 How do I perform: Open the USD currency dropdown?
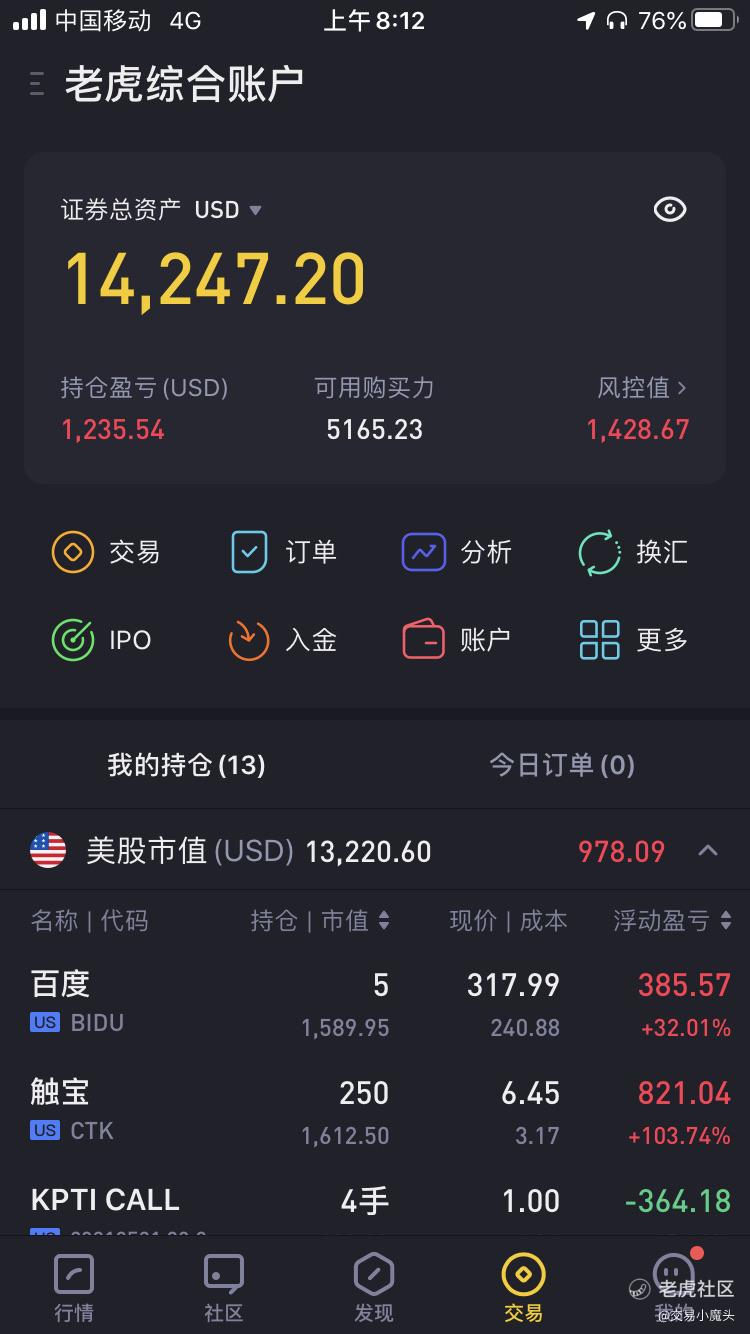click(x=228, y=210)
